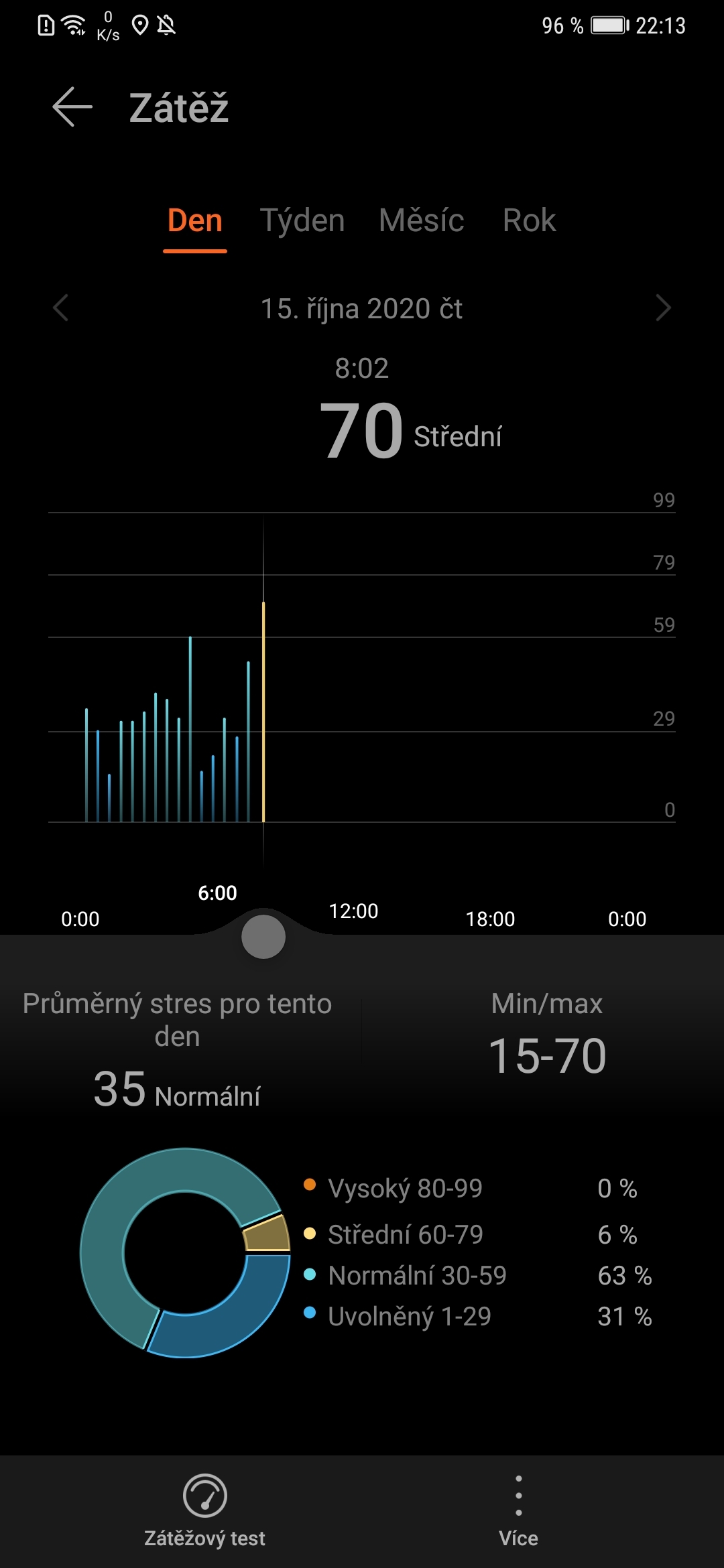Select the Den view label
The height and width of the screenshot is (1568, 724).
click(195, 220)
